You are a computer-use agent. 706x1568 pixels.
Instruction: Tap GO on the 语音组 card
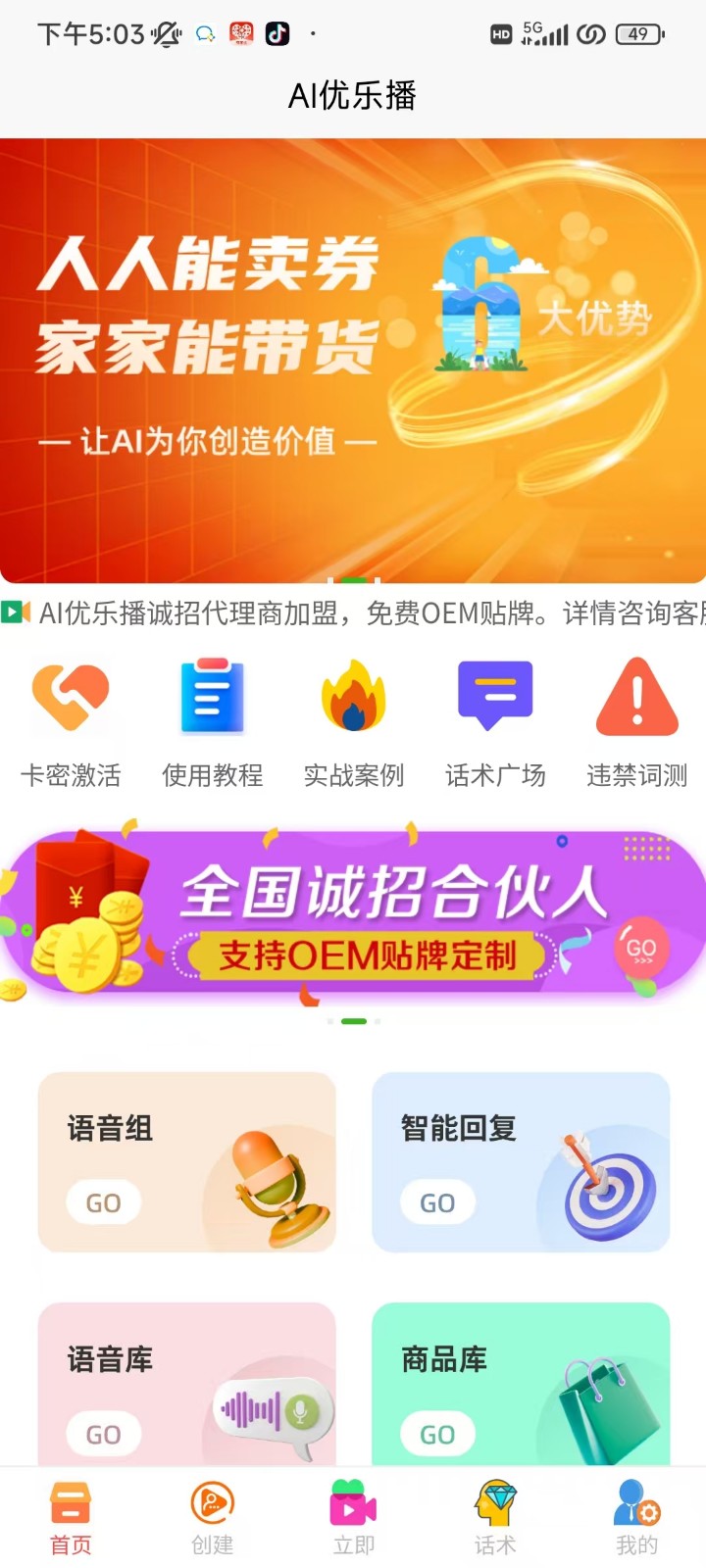pos(104,1202)
